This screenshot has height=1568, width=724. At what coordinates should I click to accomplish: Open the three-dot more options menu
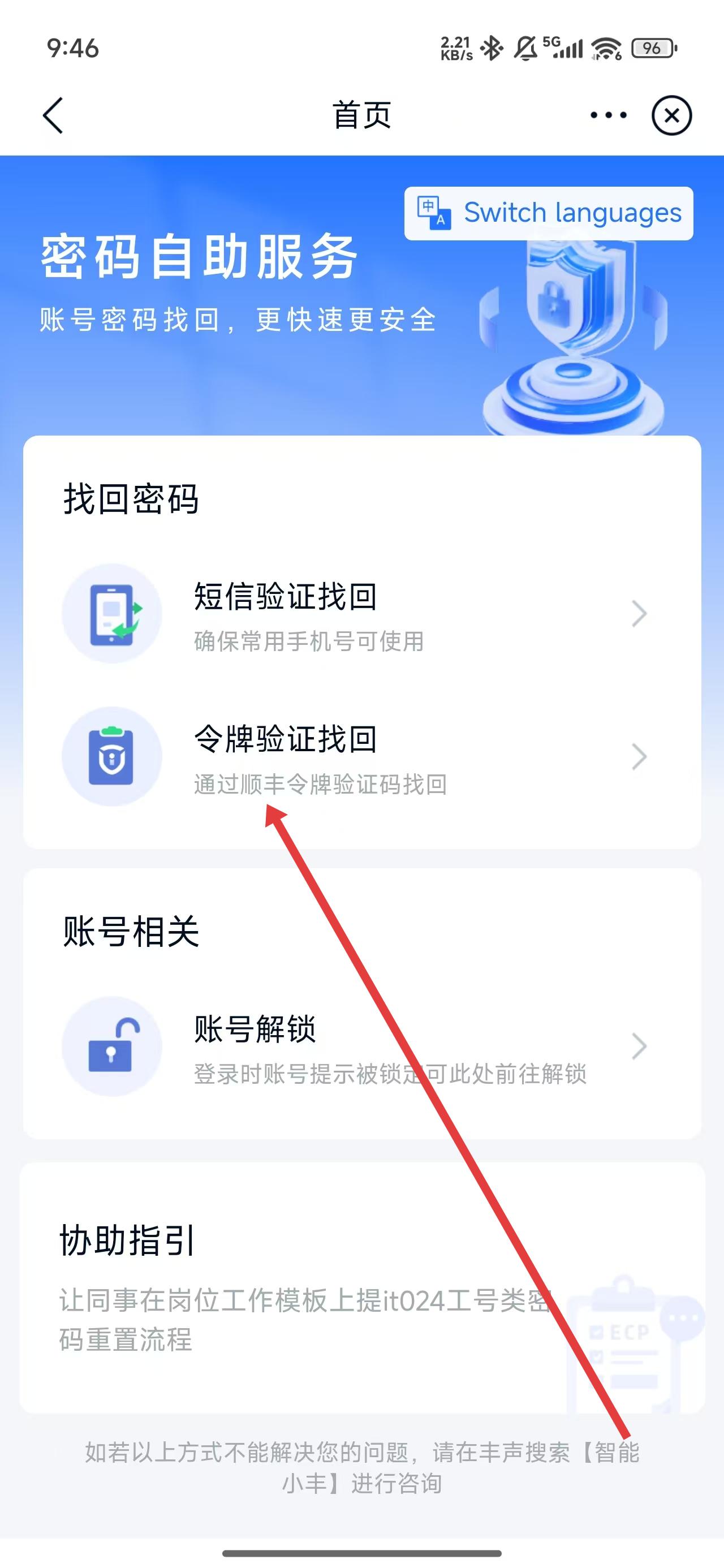tap(608, 115)
